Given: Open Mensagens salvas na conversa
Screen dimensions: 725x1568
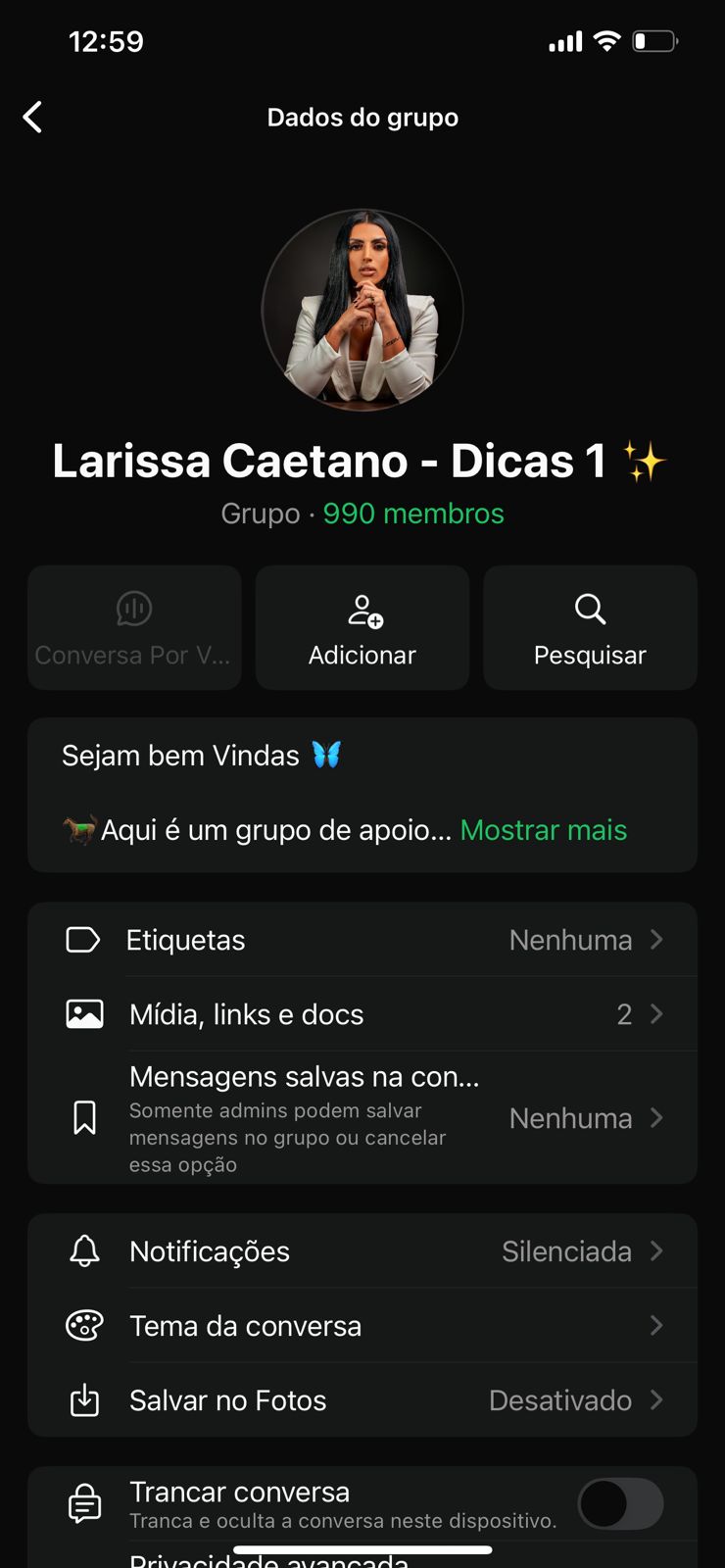Looking at the screenshot, I should point(362,1118).
